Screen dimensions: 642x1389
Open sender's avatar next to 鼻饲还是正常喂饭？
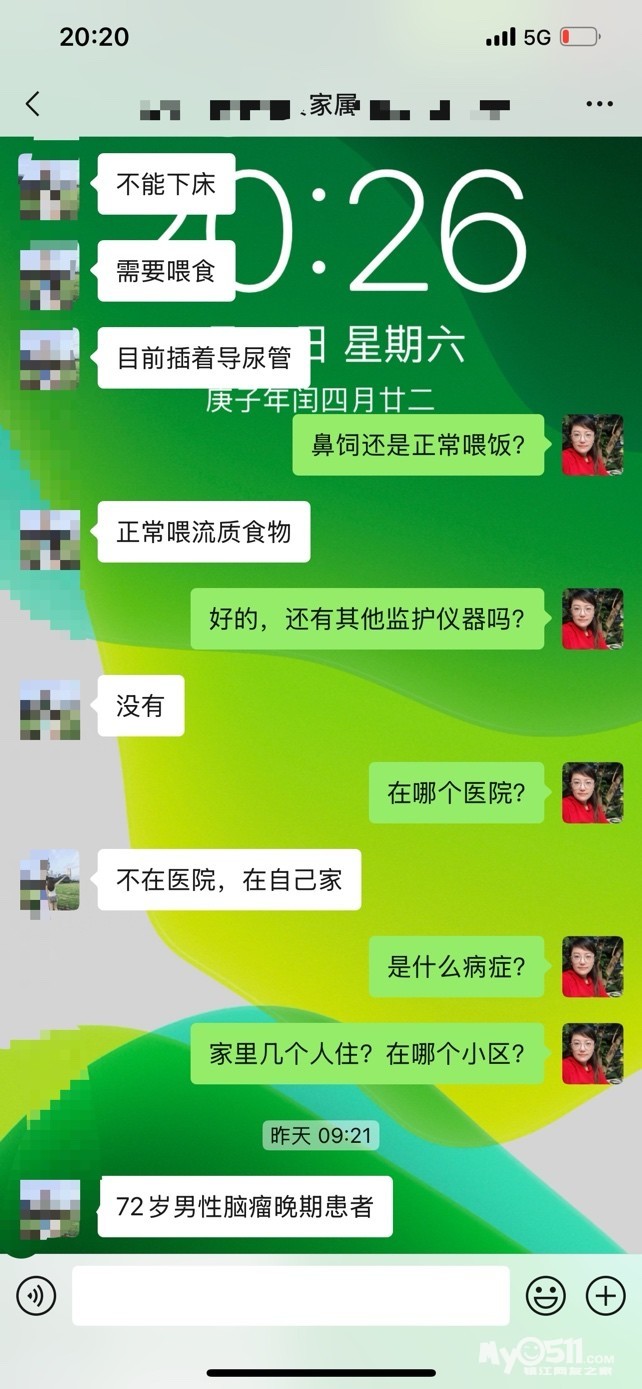(x=592, y=445)
